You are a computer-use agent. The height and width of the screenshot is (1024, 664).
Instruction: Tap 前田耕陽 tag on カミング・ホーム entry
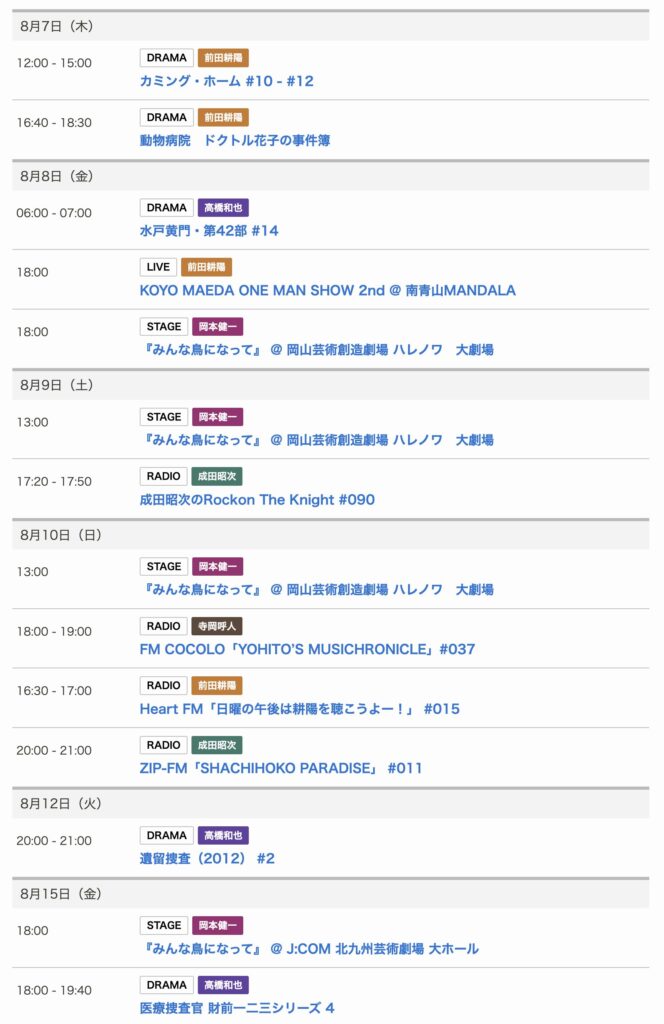click(223, 58)
